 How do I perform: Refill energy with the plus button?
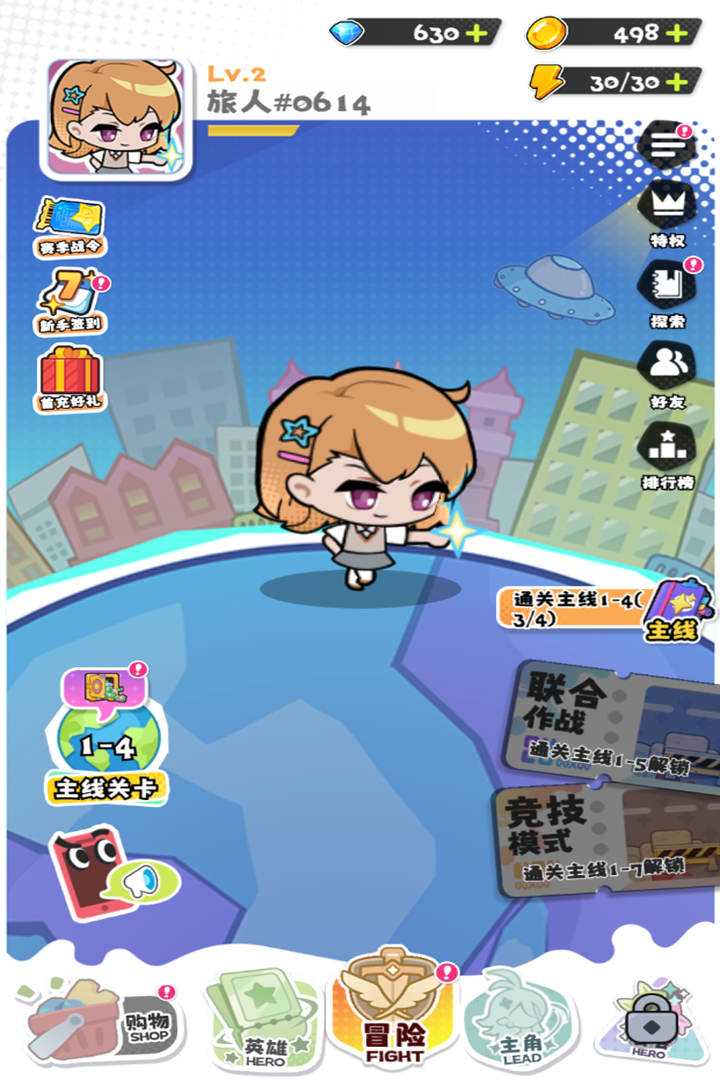[x=679, y=82]
